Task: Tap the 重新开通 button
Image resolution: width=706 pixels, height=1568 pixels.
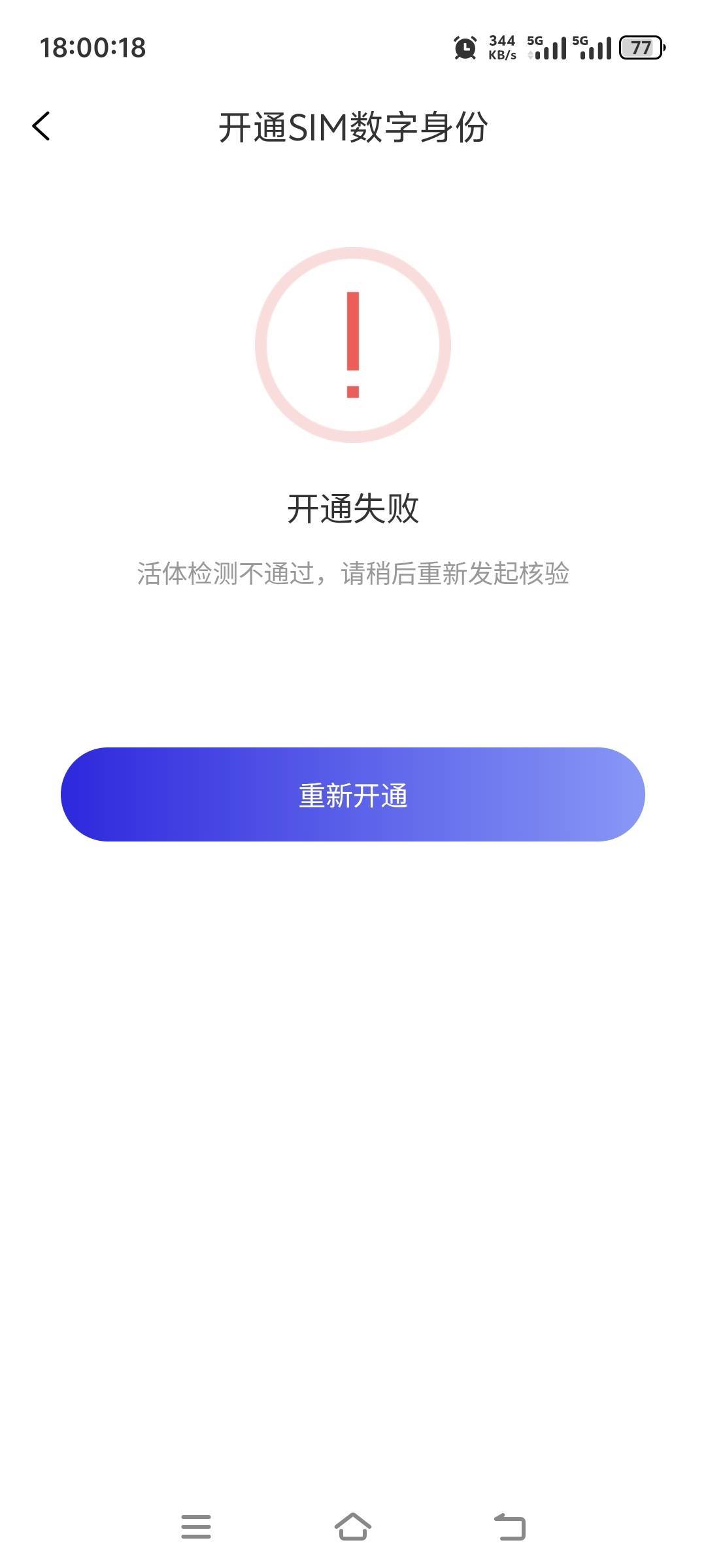Action: pos(353,794)
